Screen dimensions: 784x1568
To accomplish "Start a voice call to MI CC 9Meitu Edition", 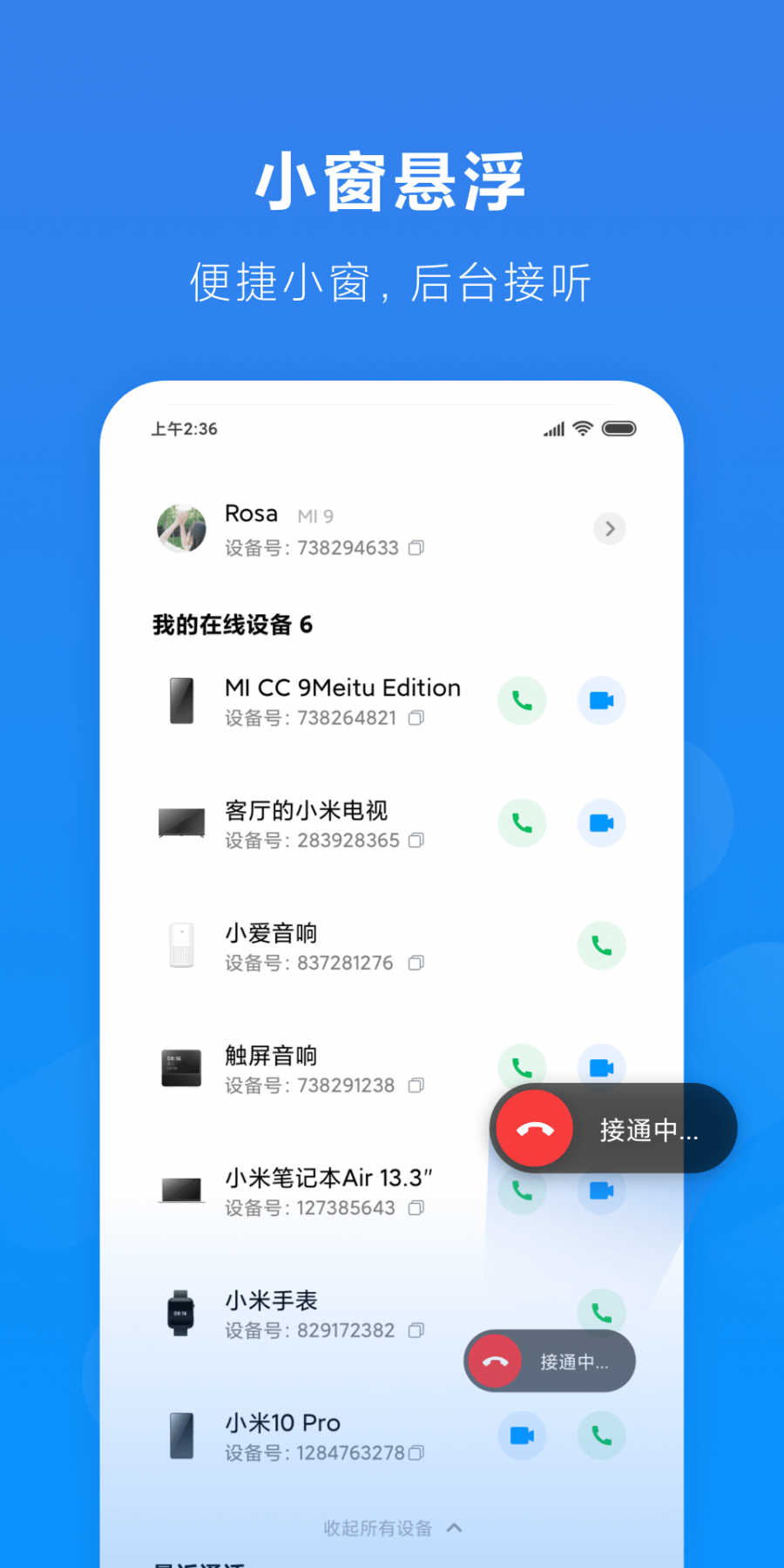I will point(522,700).
